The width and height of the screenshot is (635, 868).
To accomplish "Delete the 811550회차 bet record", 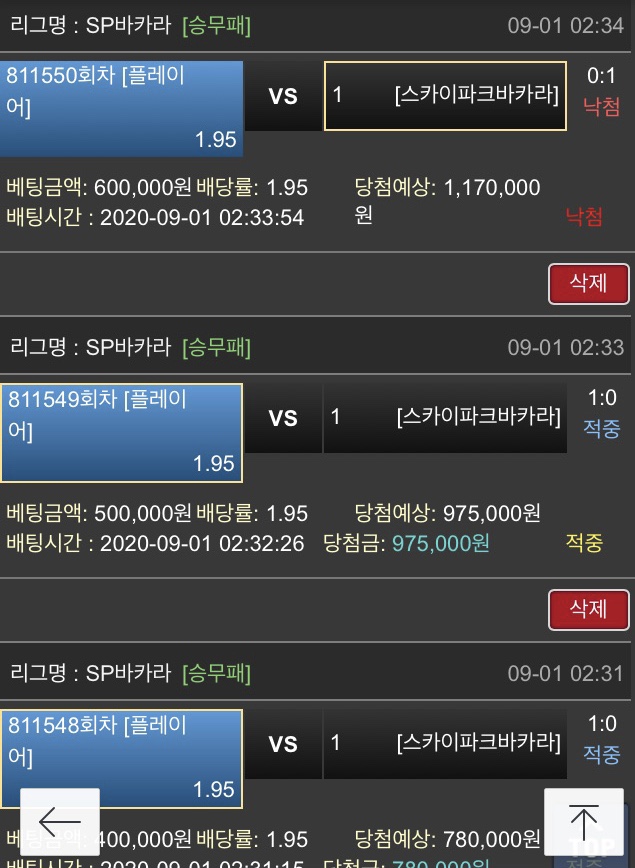I will click(588, 283).
